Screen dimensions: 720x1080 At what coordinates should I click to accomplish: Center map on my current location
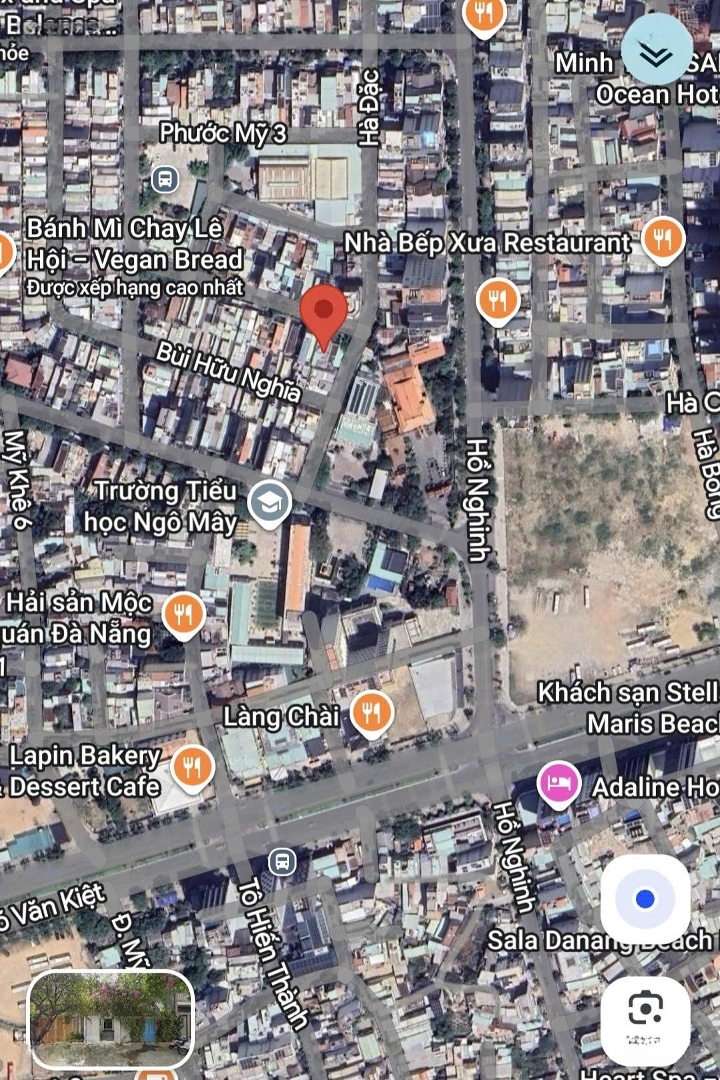[x=645, y=899]
